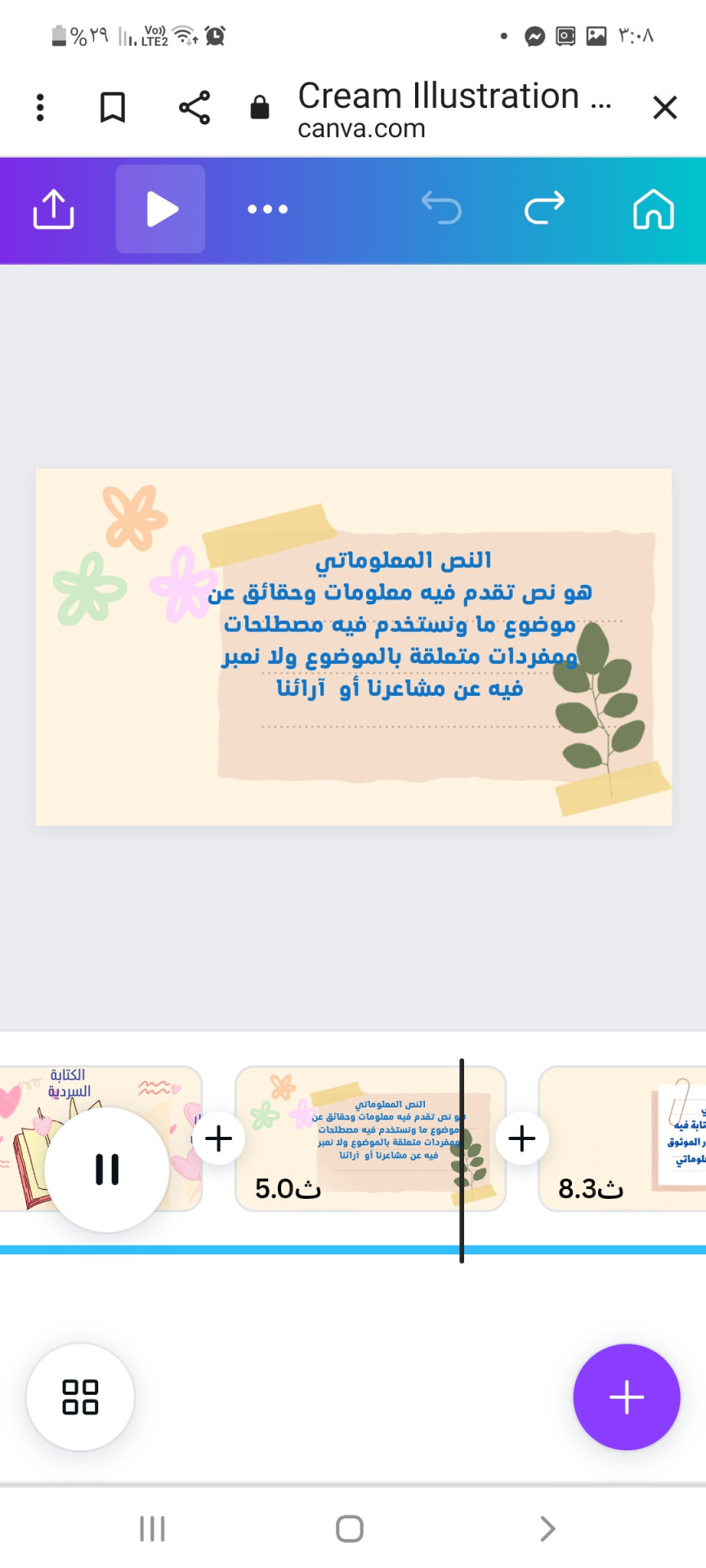Close the Canva browser tab
Image resolution: width=706 pixels, height=1568 pixels.
(x=664, y=107)
